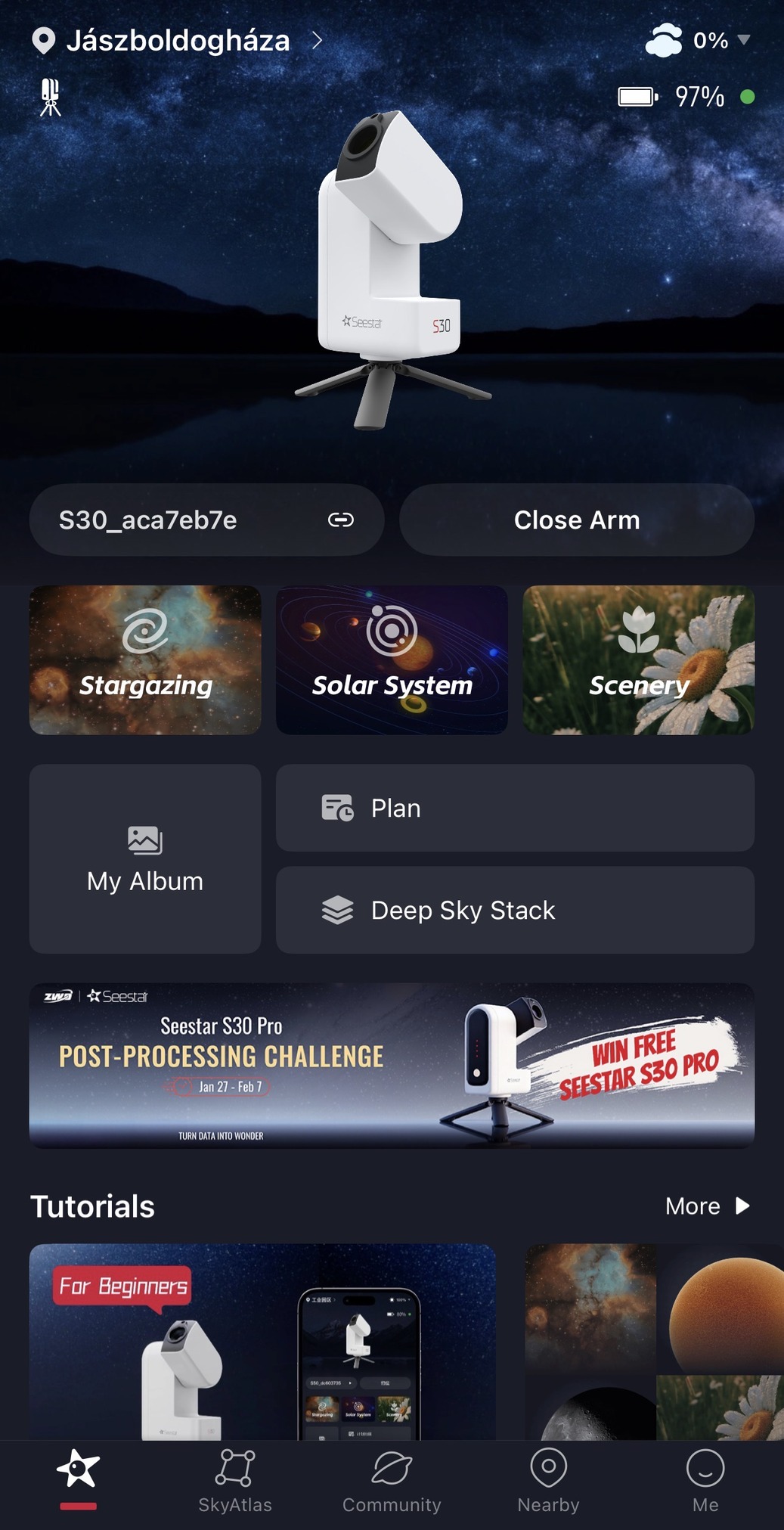Open Deep Sky Stack
This screenshot has height=1530, width=784.
[x=514, y=910]
